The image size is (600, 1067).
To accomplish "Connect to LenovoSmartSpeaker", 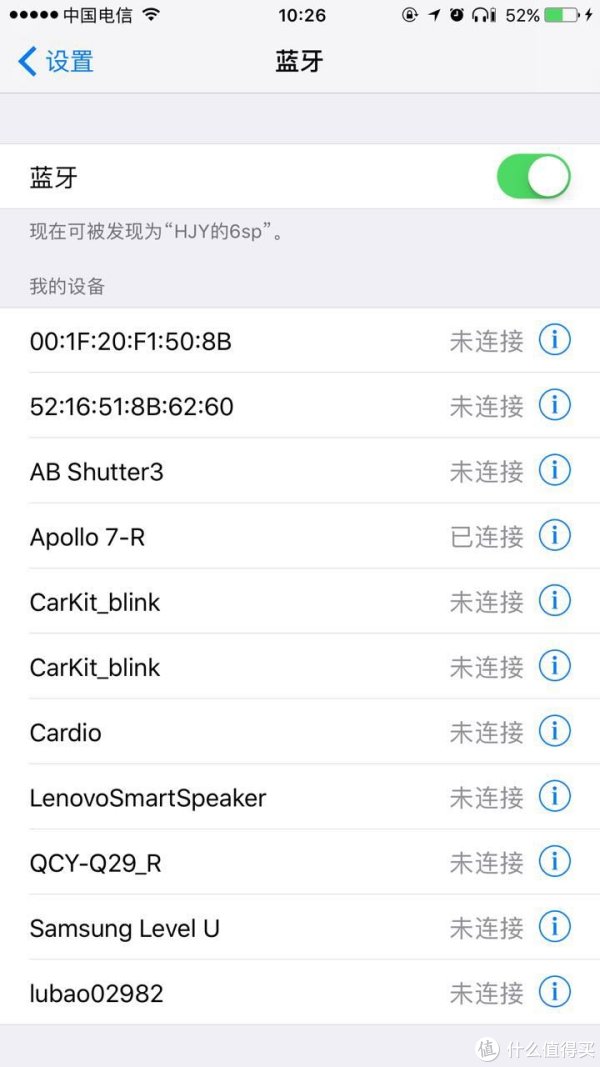I will coord(300,798).
